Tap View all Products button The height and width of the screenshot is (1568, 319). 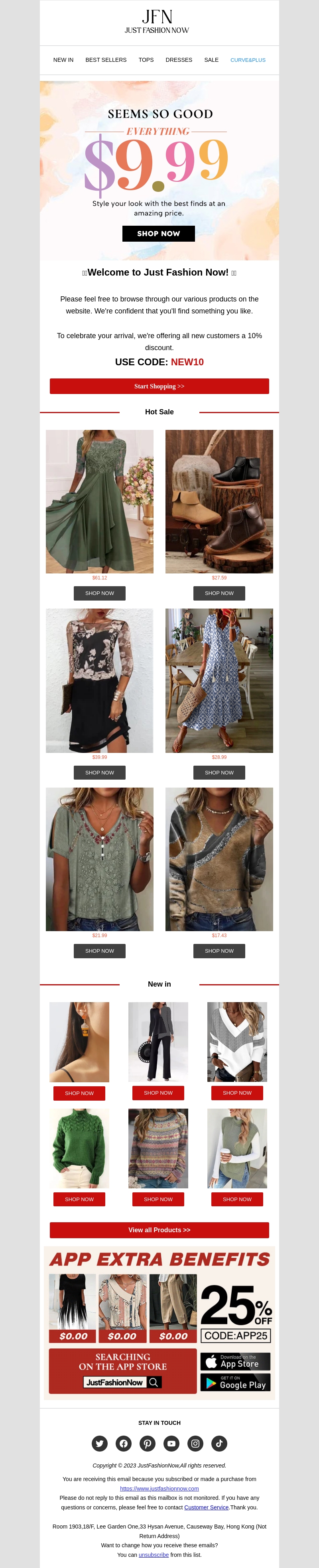pyautogui.click(x=159, y=1230)
